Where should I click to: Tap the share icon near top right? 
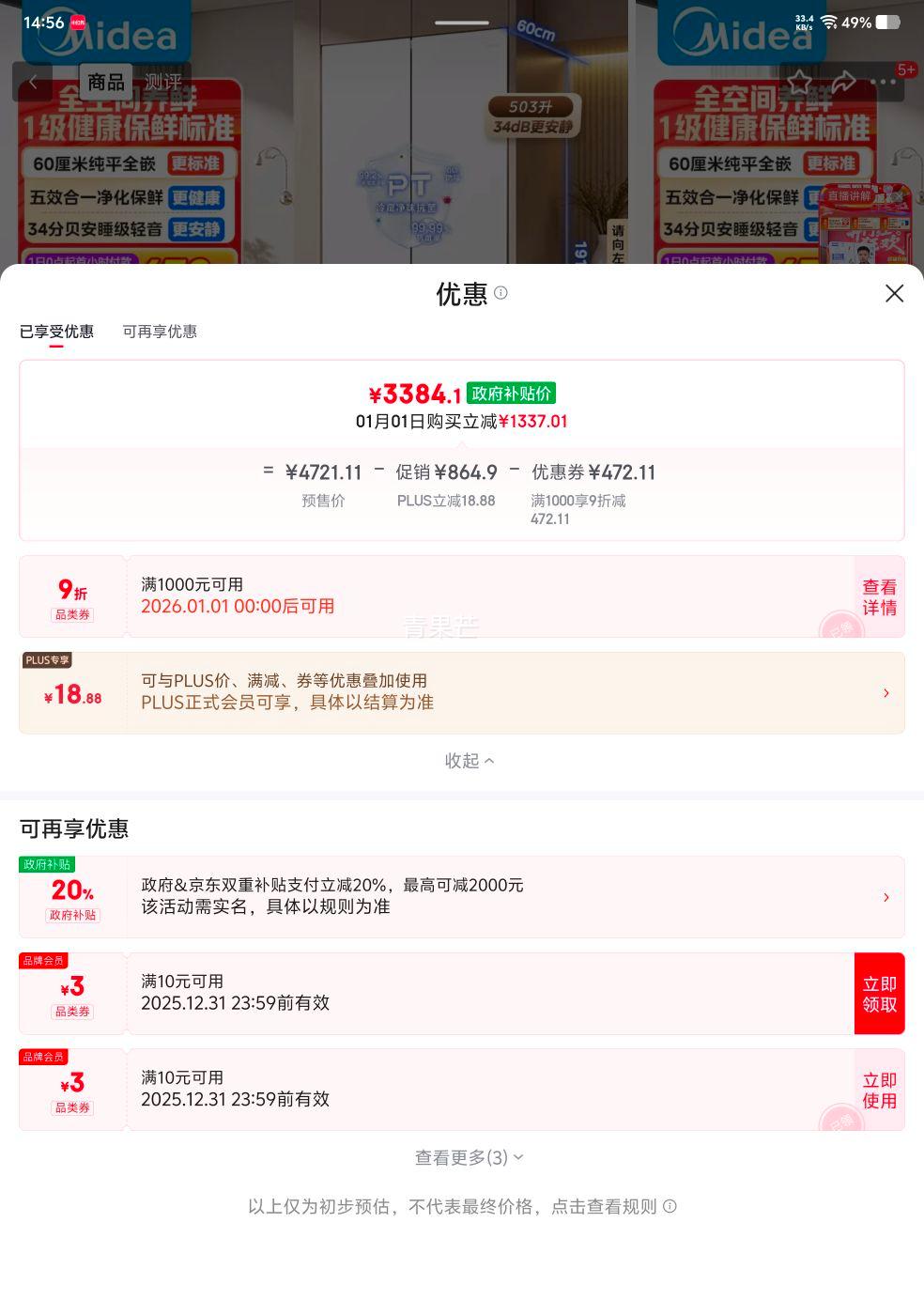tap(840, 82)
